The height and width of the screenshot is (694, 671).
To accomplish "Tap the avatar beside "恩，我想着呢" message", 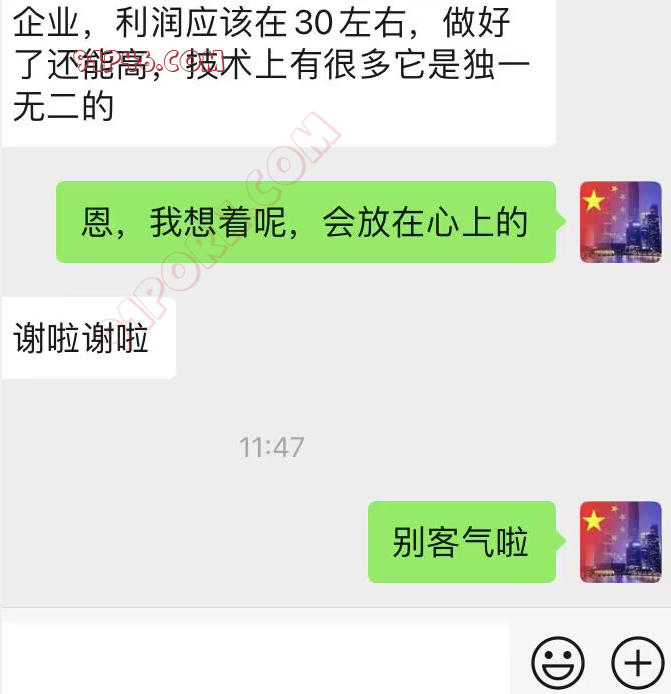I will [620, 222].
